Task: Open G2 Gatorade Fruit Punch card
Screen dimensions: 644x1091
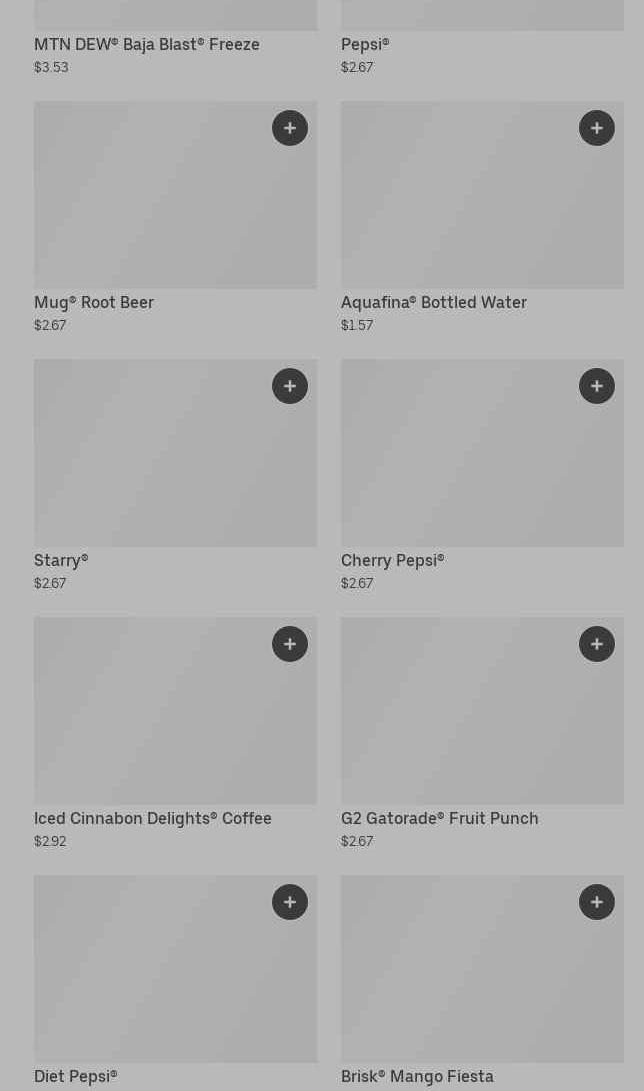Action: (x=482, y=733)
